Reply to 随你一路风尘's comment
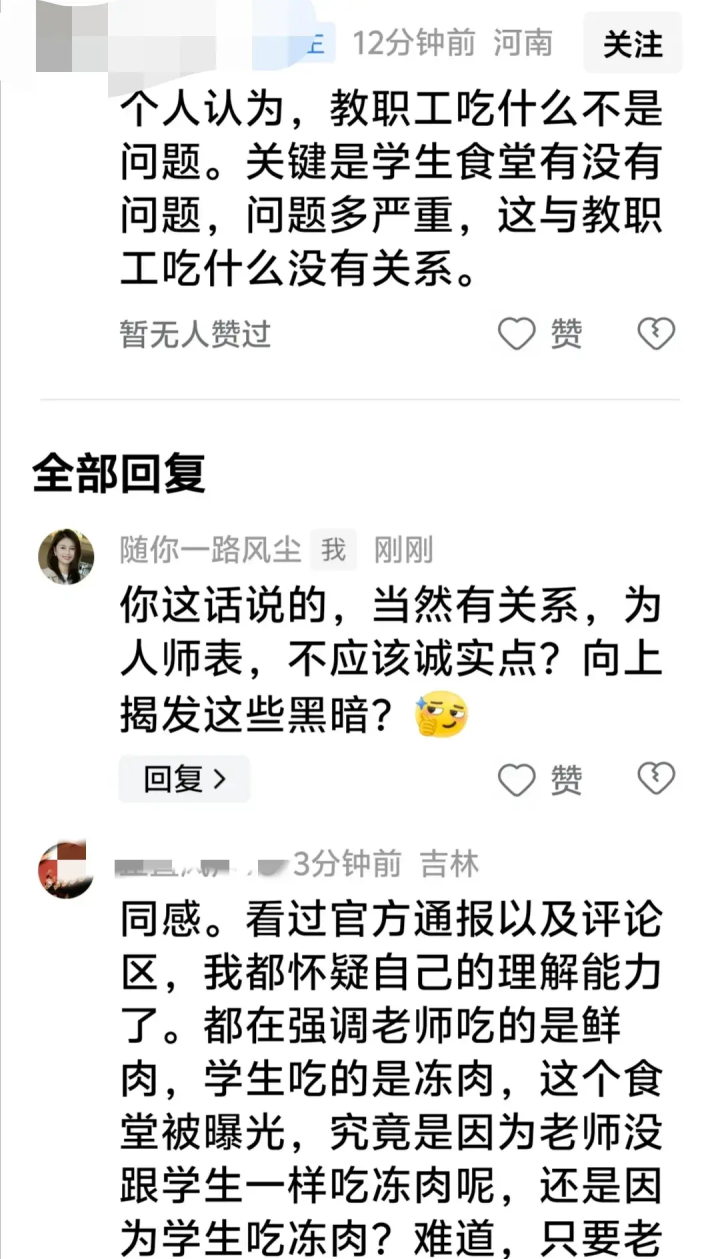 (x=184, y=779)
